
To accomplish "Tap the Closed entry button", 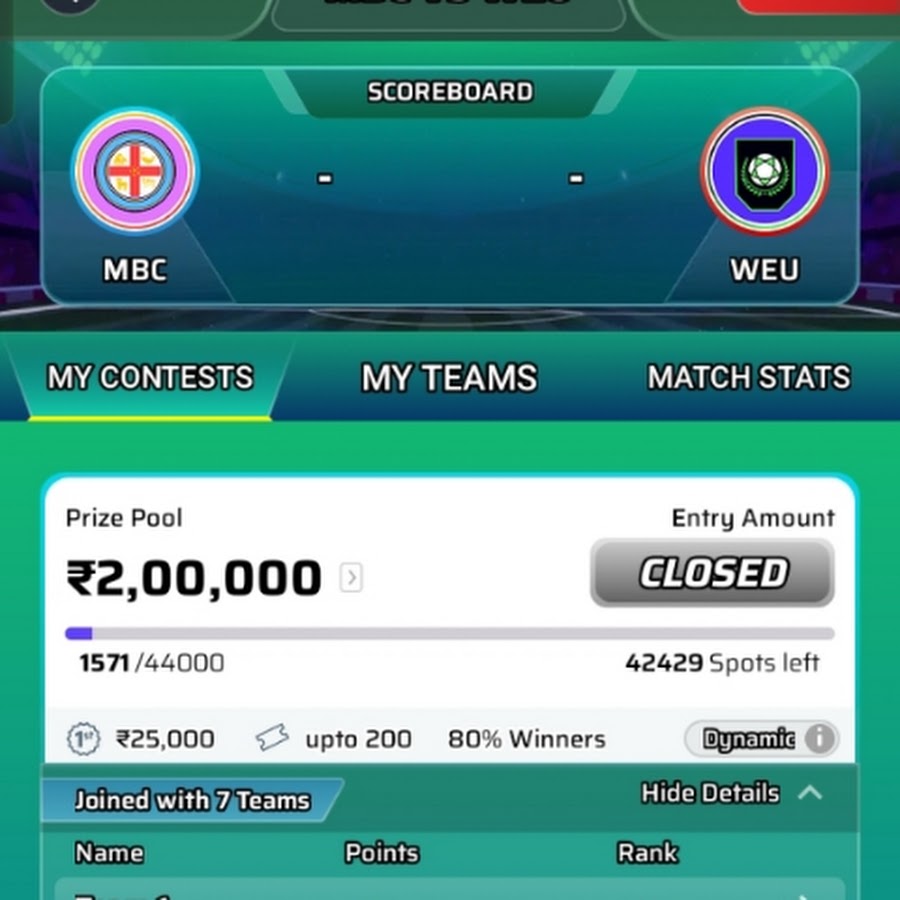I will [x=712, y=573].
